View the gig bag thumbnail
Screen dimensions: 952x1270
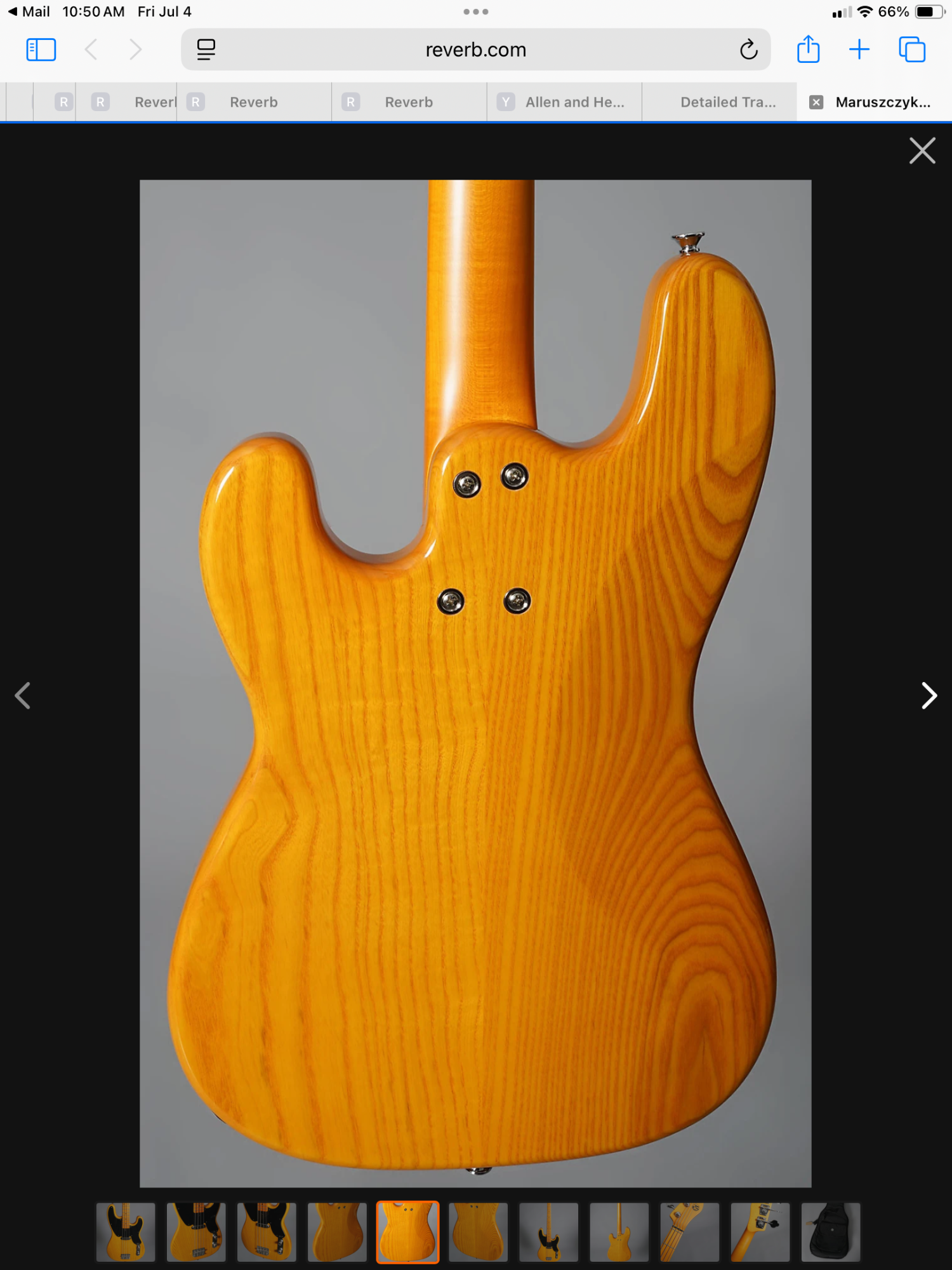click(830, 1231)
